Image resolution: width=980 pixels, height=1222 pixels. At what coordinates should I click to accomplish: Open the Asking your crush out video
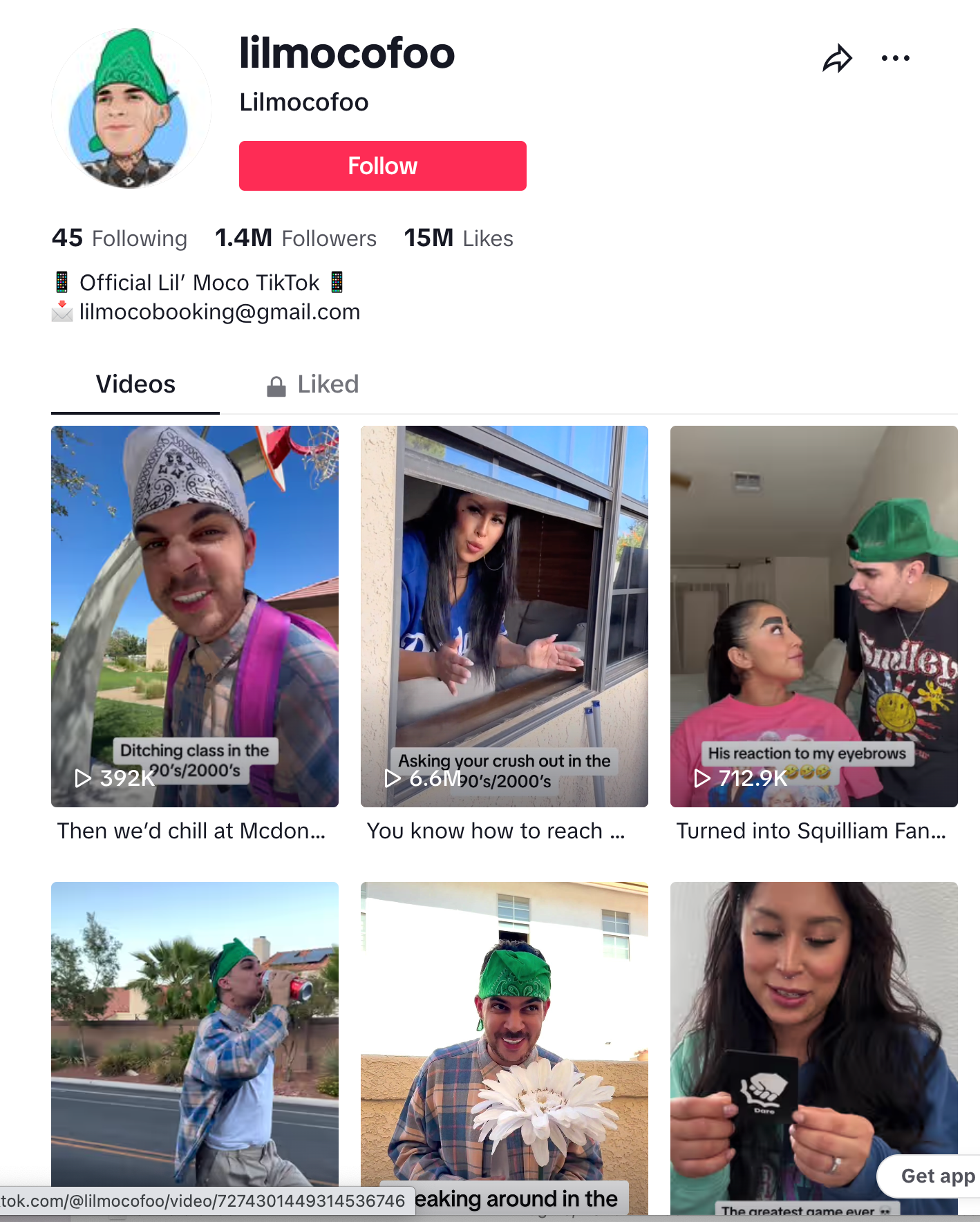504,615
